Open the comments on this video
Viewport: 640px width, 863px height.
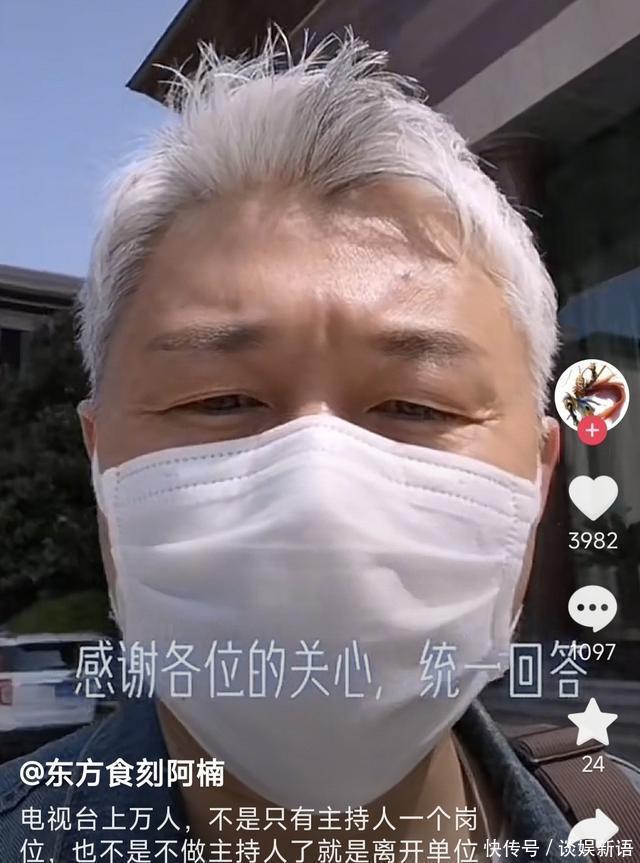tap(593, 608)
